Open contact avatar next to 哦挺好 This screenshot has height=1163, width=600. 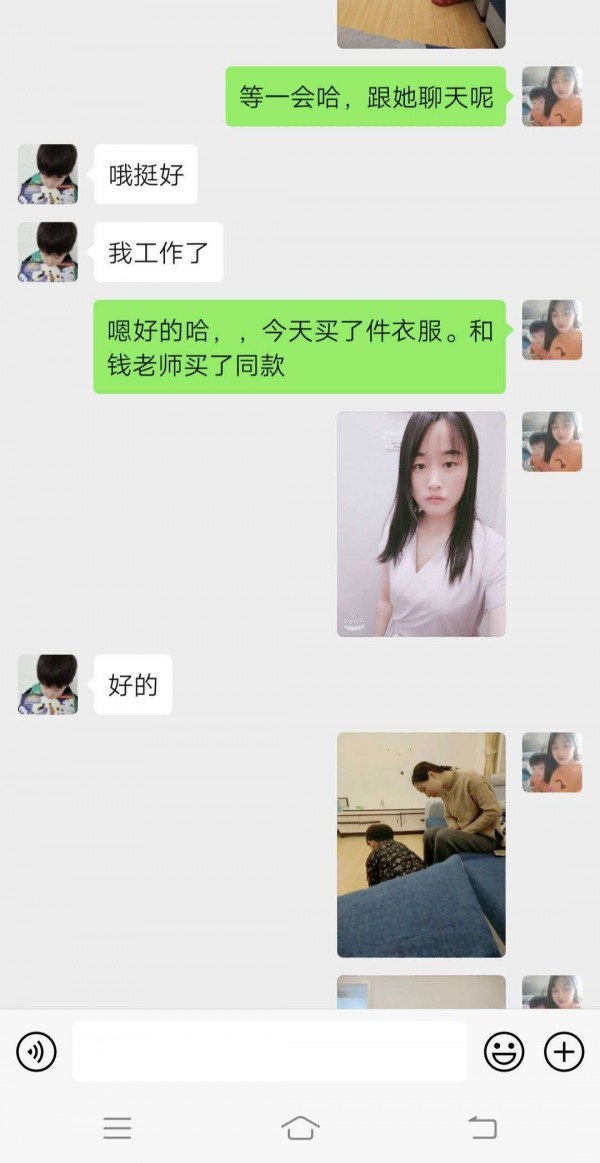[x=48, y=174]
